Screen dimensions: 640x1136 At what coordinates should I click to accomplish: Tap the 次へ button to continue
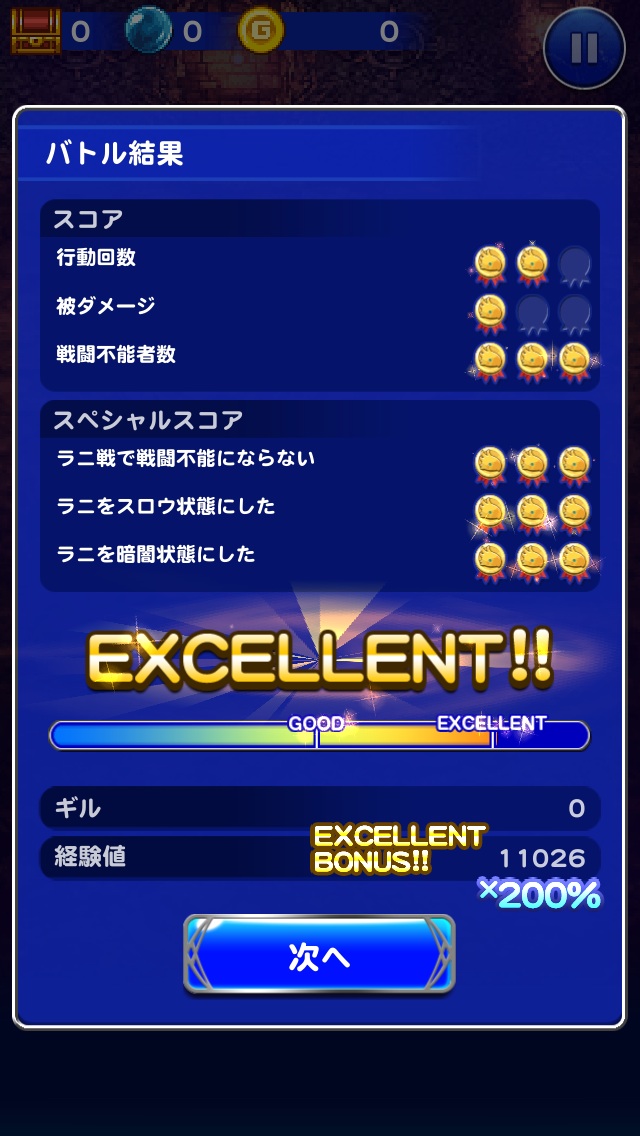319,955
